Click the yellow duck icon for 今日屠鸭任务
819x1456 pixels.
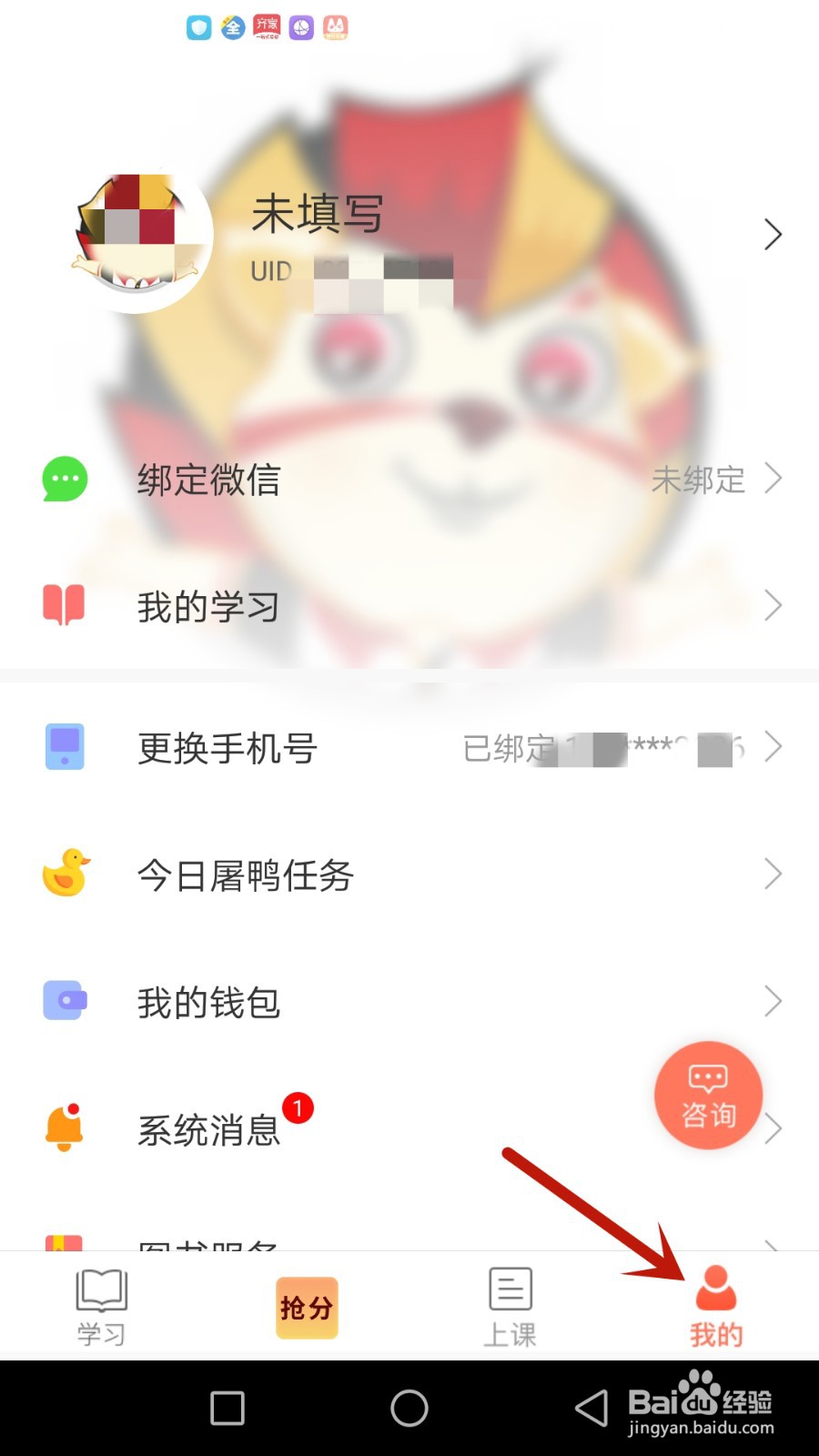(63, 875)
